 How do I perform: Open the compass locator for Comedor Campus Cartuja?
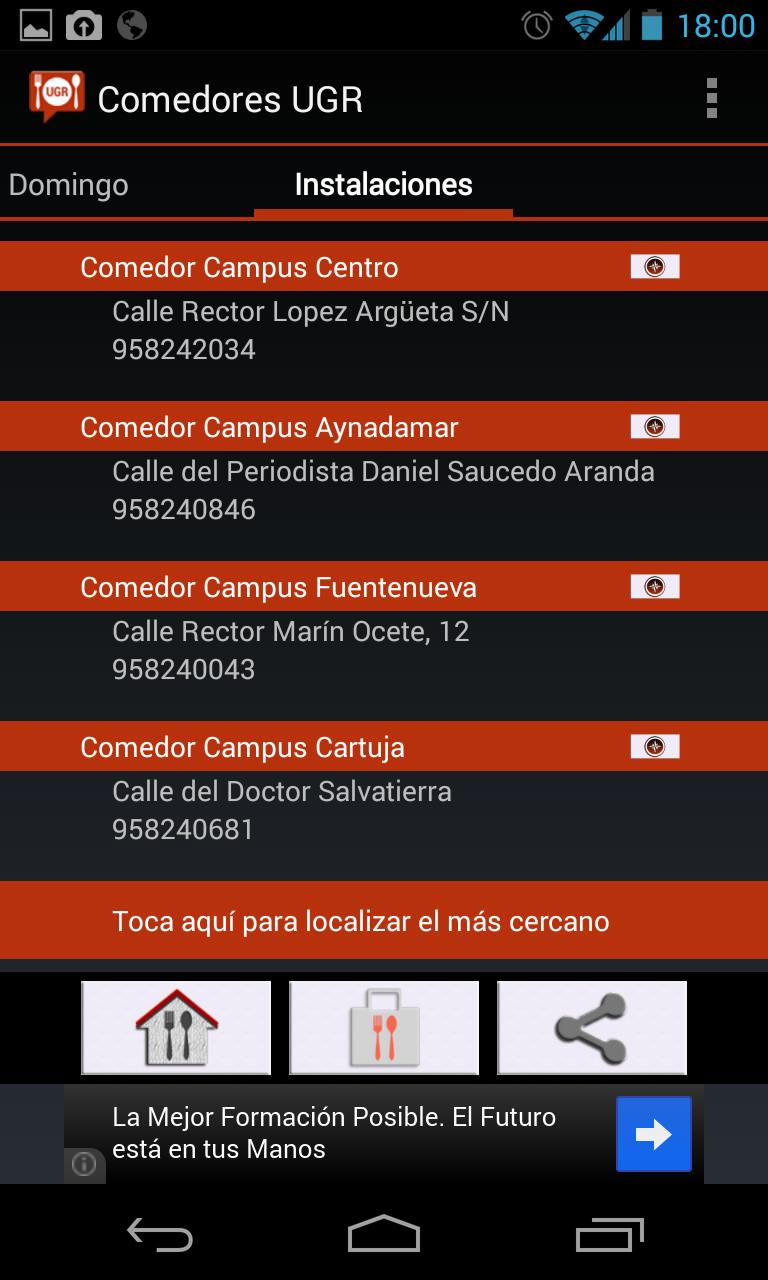coord(653,746)
